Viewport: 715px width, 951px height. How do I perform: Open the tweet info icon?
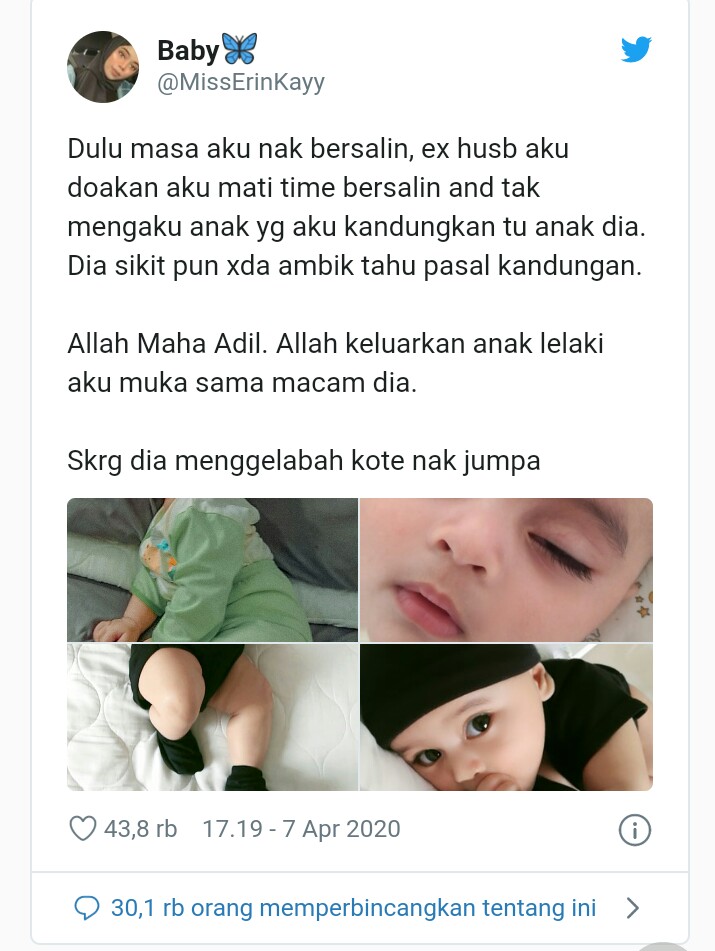tap(635, 829)
